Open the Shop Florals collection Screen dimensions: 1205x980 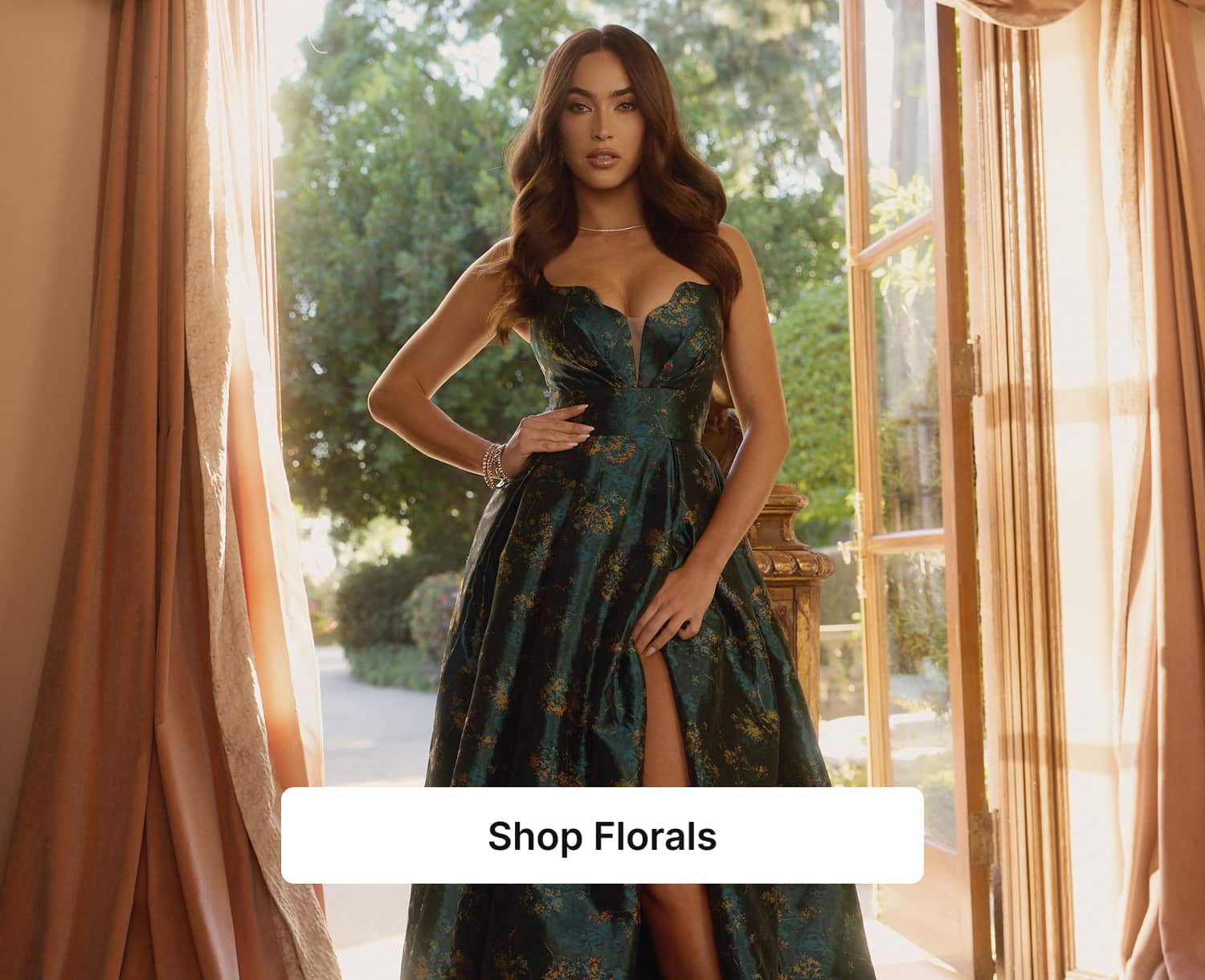602,835
